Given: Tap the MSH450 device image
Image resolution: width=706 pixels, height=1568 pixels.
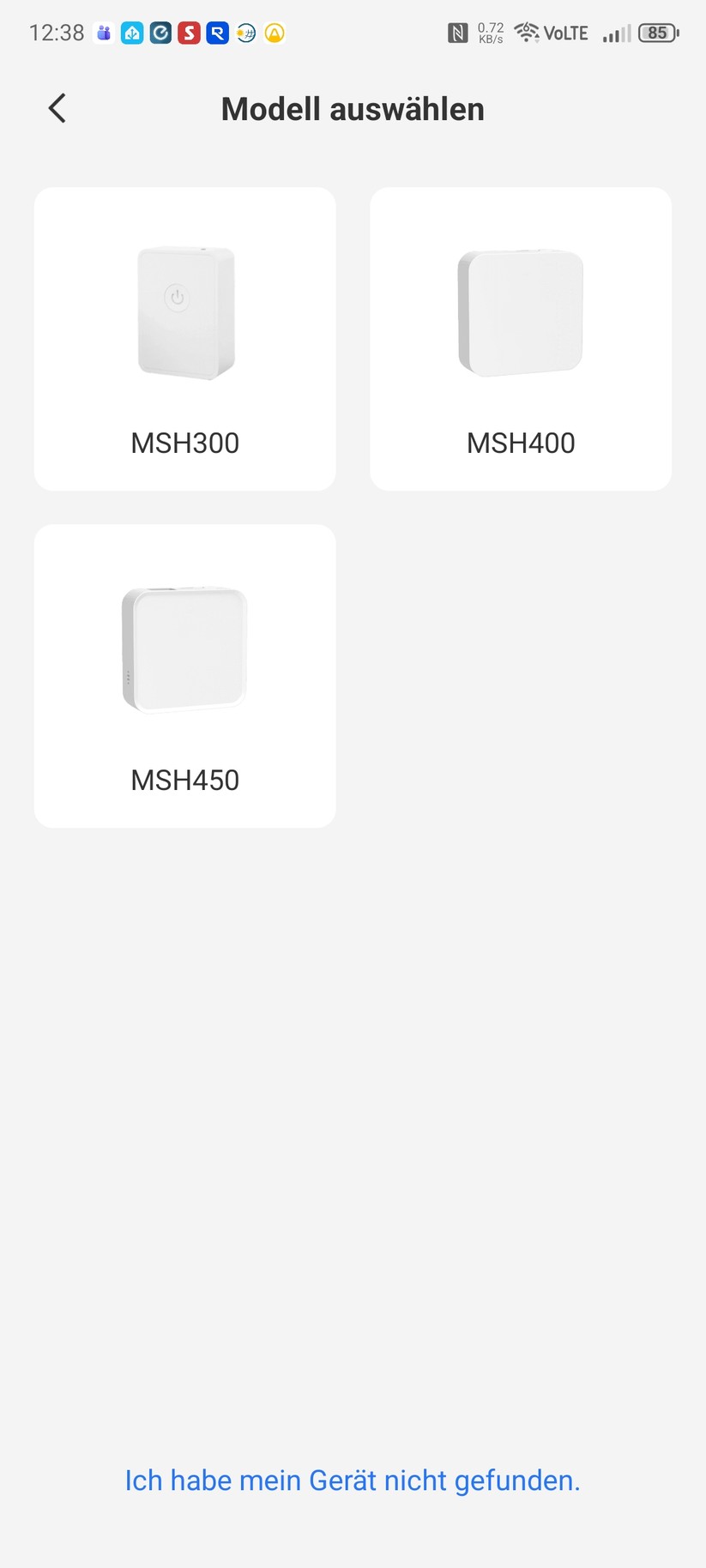Looking at the screenshot, I should pyautogui.click(x=184, y=648).
